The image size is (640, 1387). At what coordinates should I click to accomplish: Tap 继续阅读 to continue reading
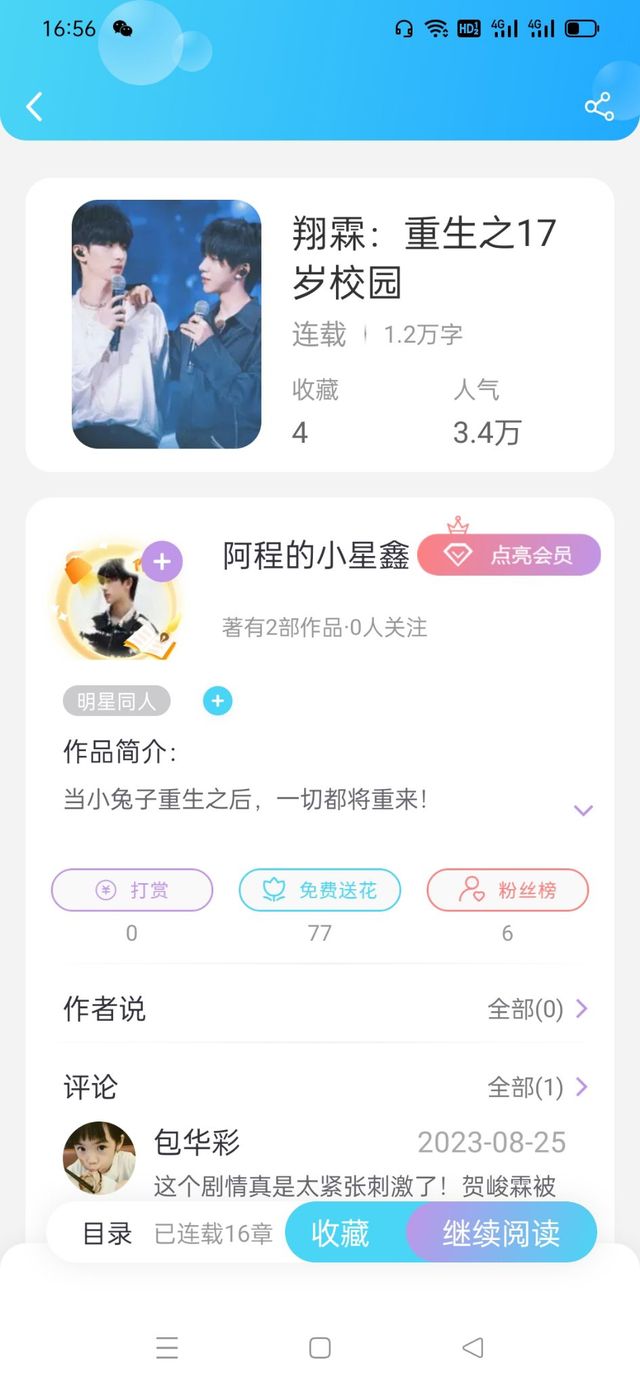501,1233
